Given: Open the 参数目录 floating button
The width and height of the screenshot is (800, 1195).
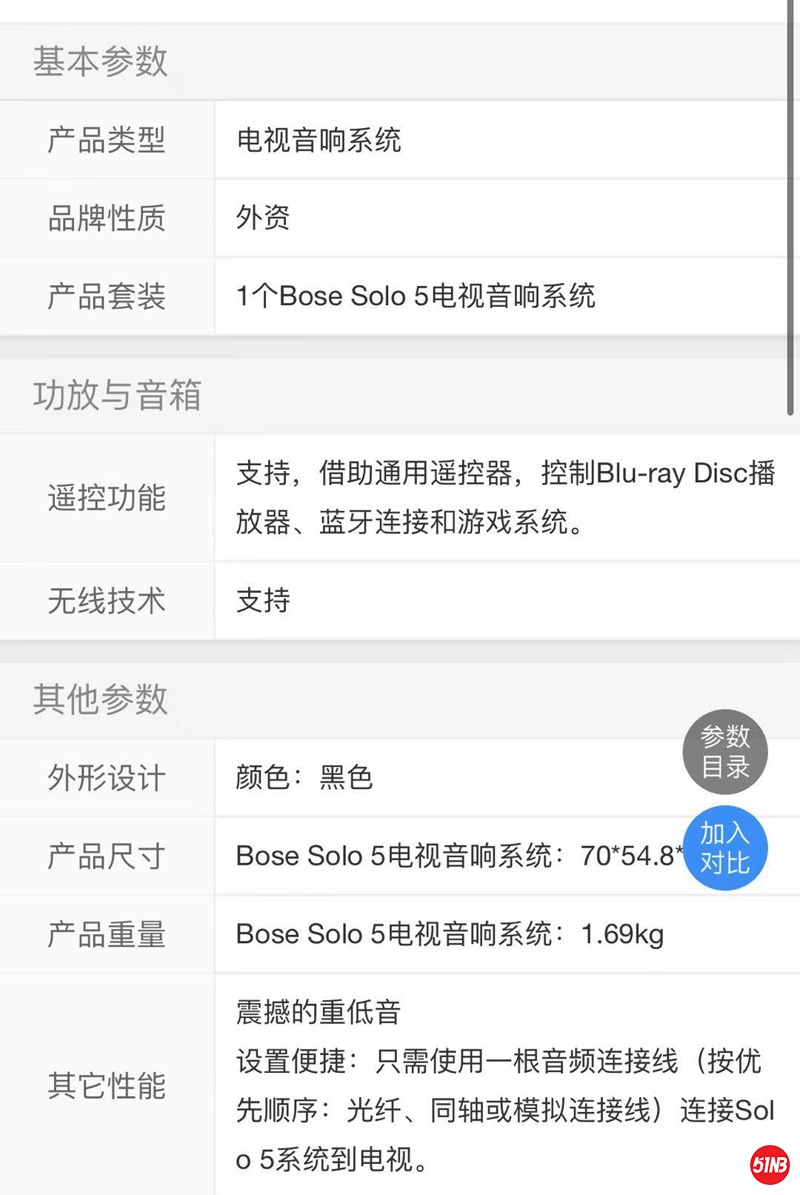Looking at the screenshot, I should tap(725, 753).
